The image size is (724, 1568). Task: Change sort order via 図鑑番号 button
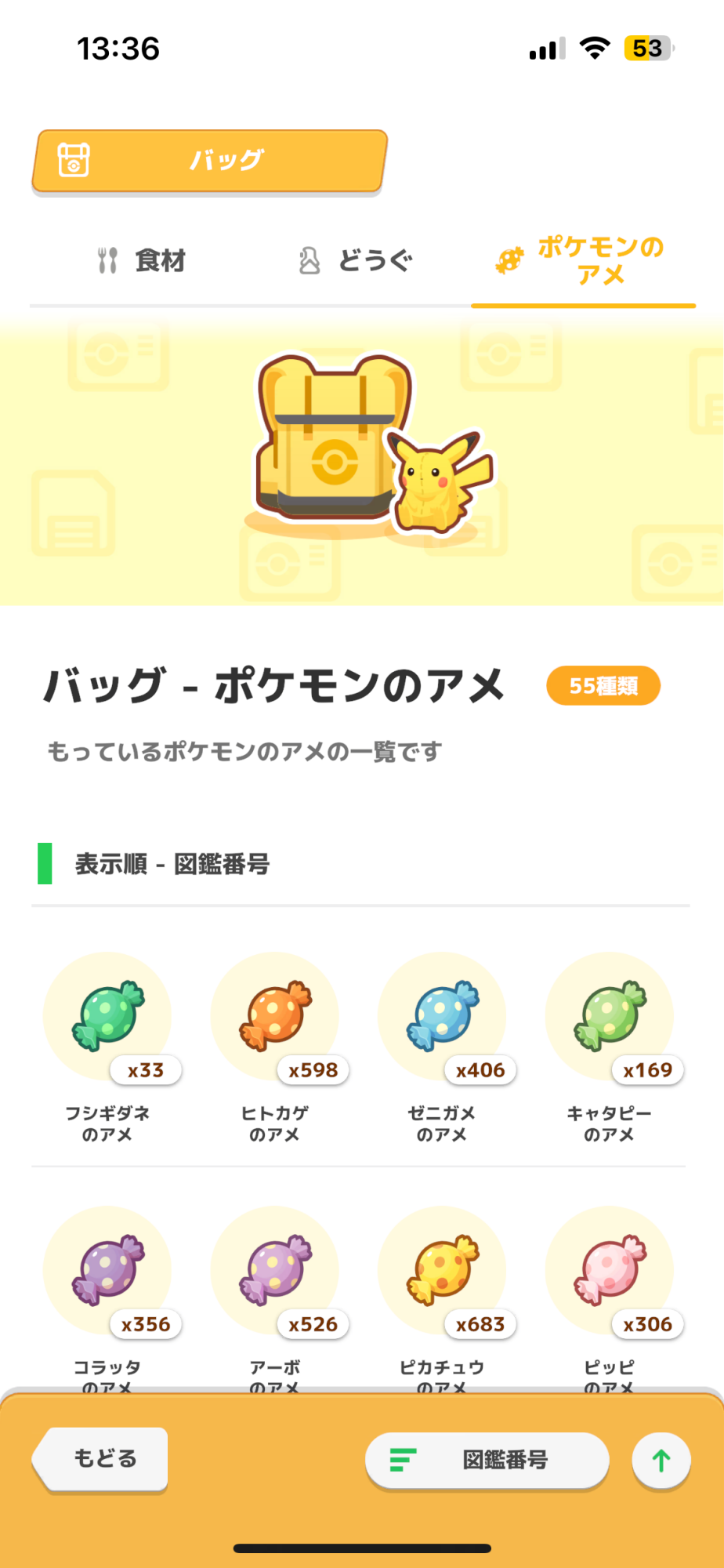pos(487,1460)
